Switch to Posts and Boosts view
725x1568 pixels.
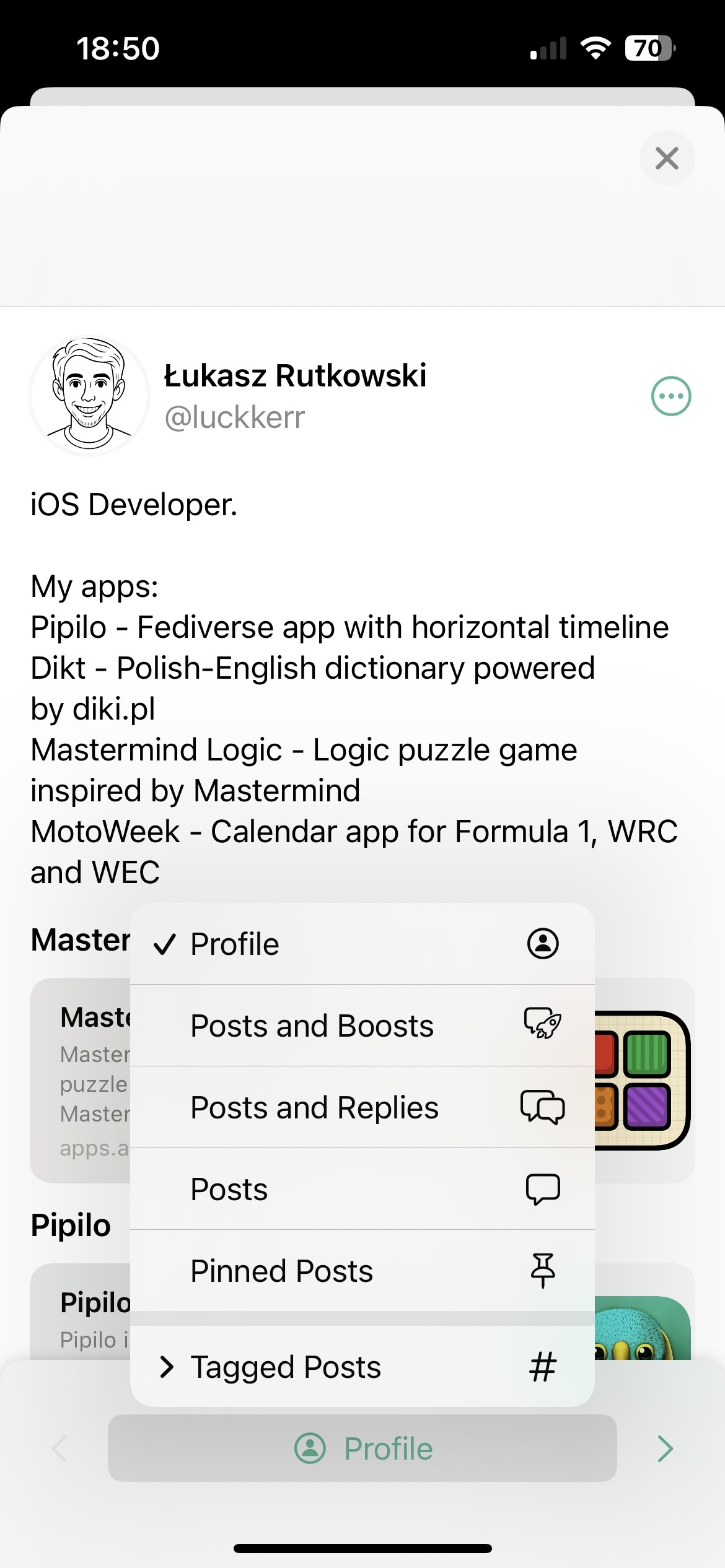coord(362,1026)
